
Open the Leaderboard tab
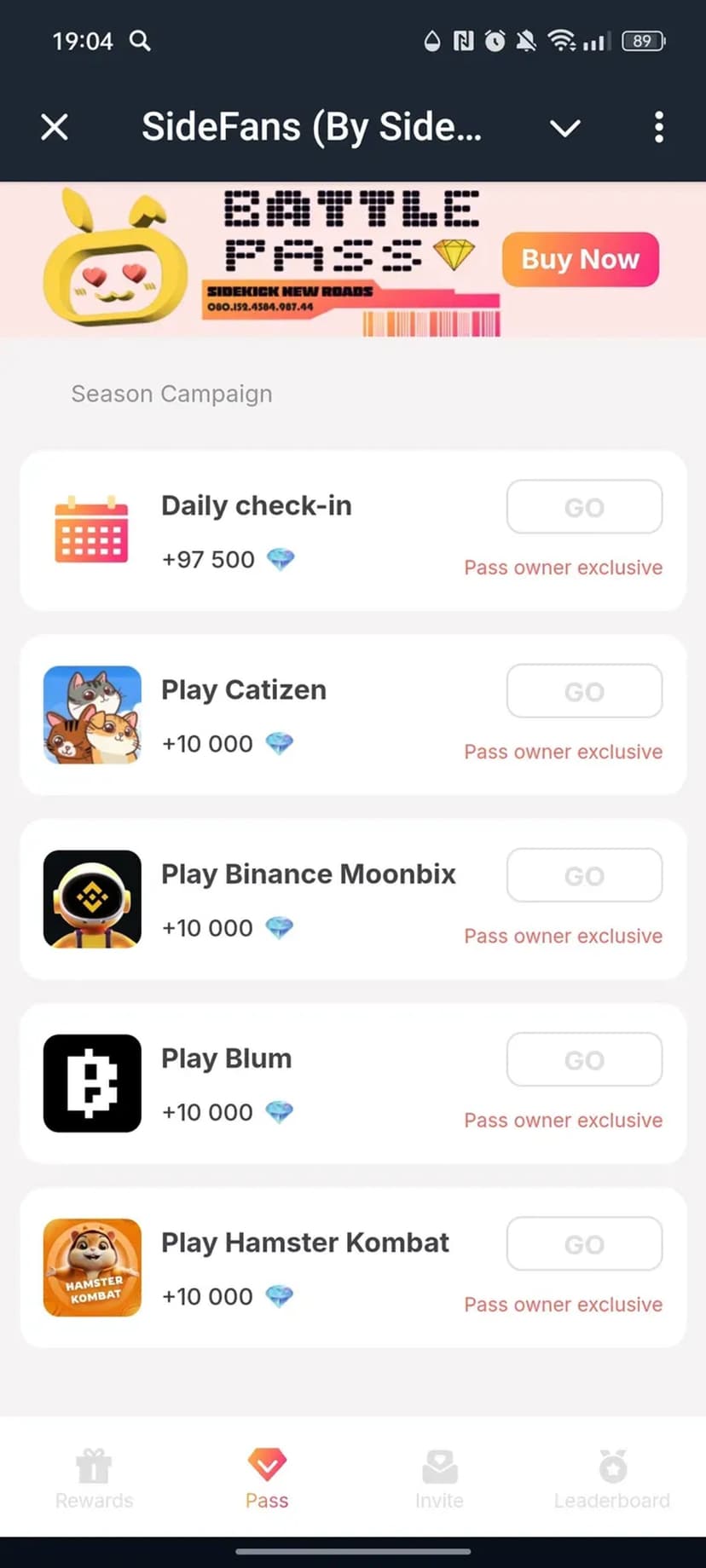pos(611,1479)
